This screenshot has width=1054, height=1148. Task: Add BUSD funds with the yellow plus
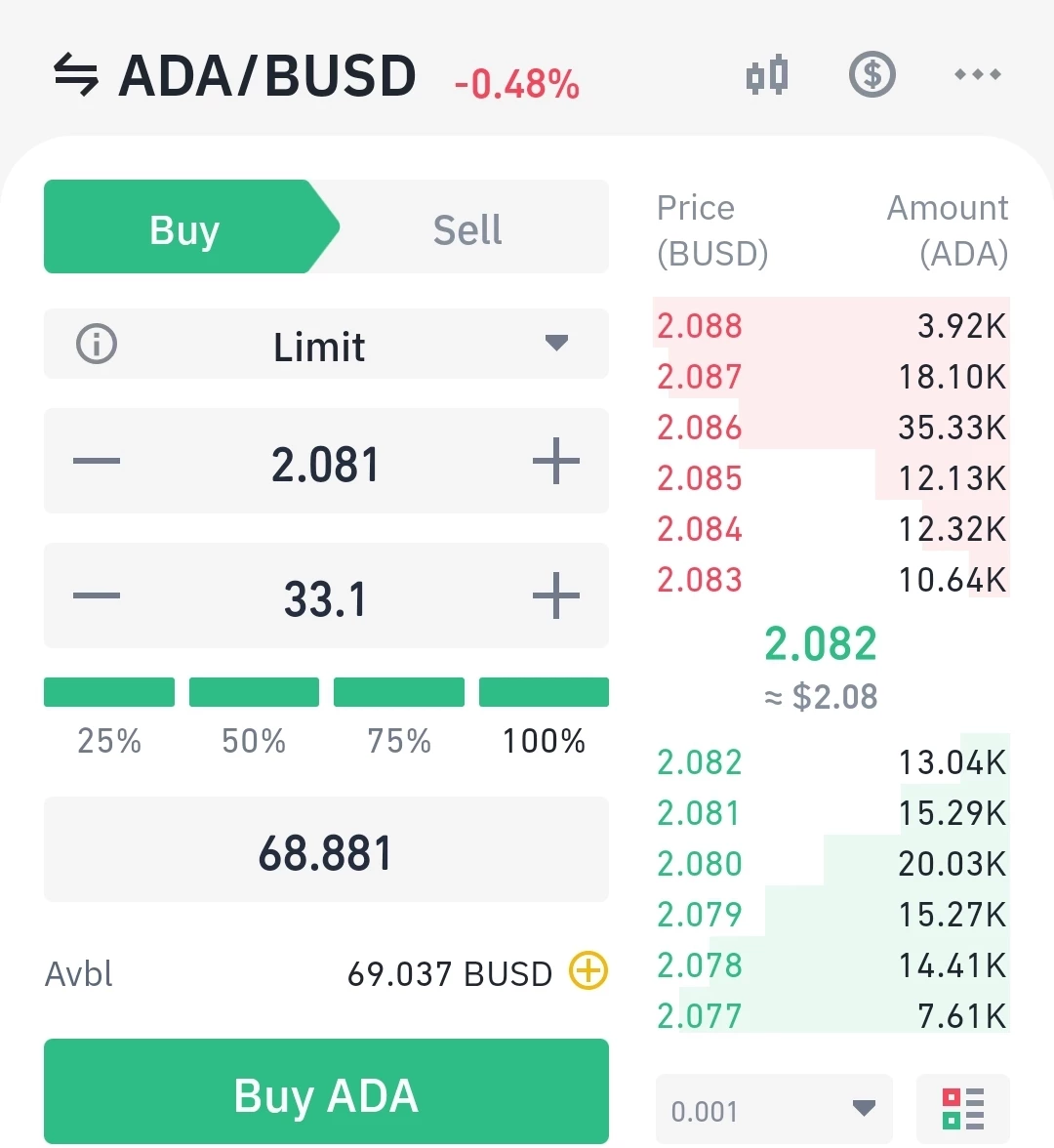pyautogui.click(x=589, y=971)
